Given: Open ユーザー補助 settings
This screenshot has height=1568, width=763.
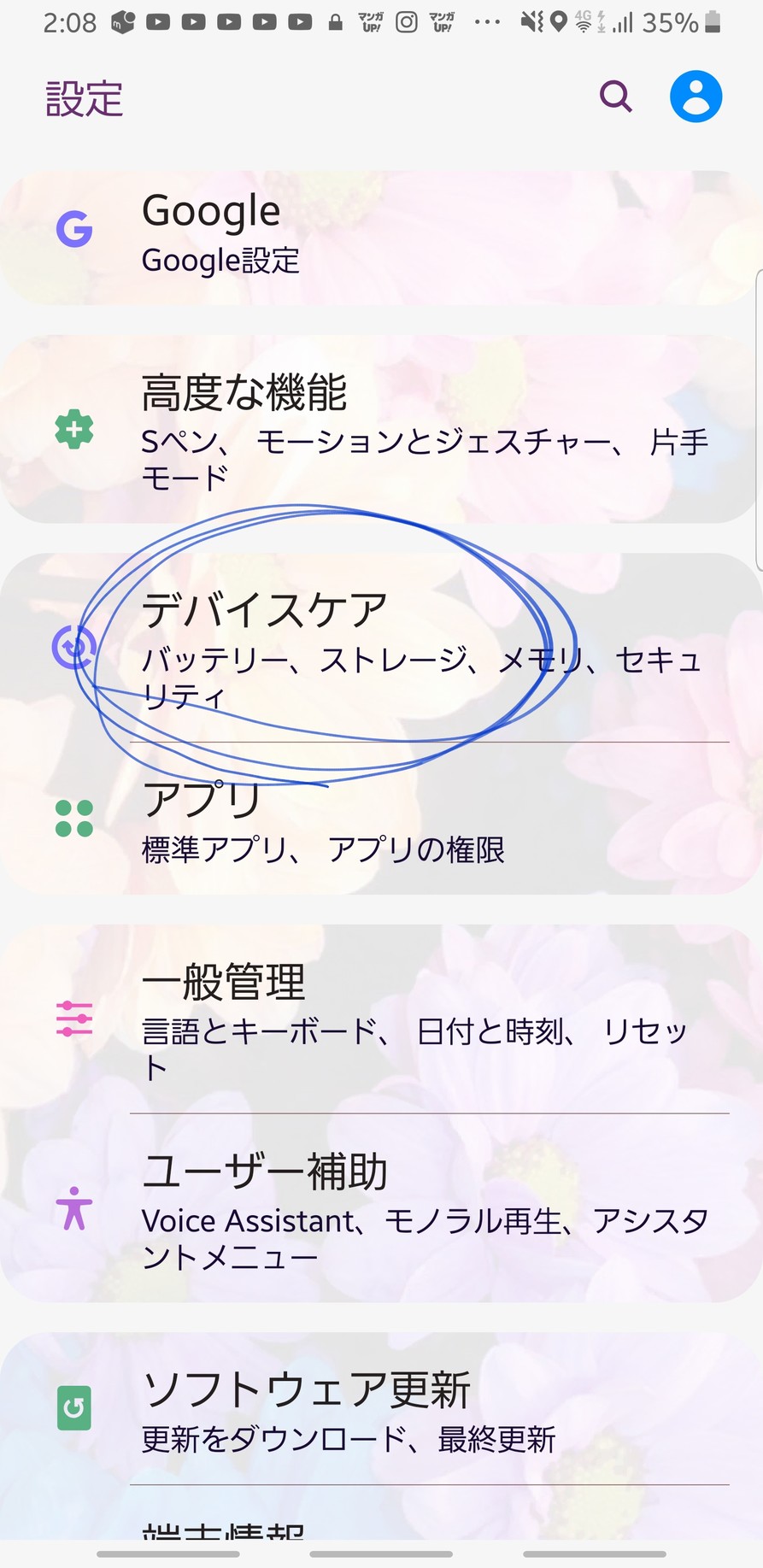Looking at the screenshot, I should [x=381, y=1208].
